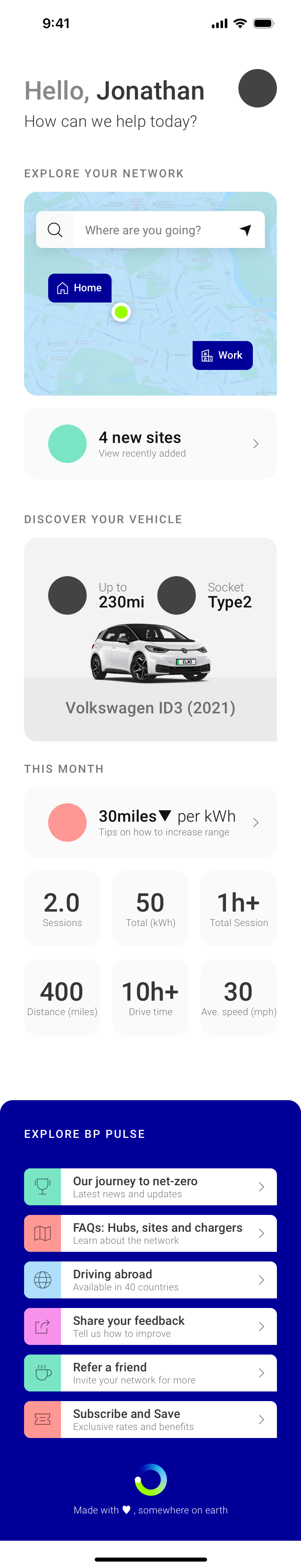
Task: Open the Volkswagen ID3 (2021) vehicle card
Action: pyautogui.click(x=150, y=639)
